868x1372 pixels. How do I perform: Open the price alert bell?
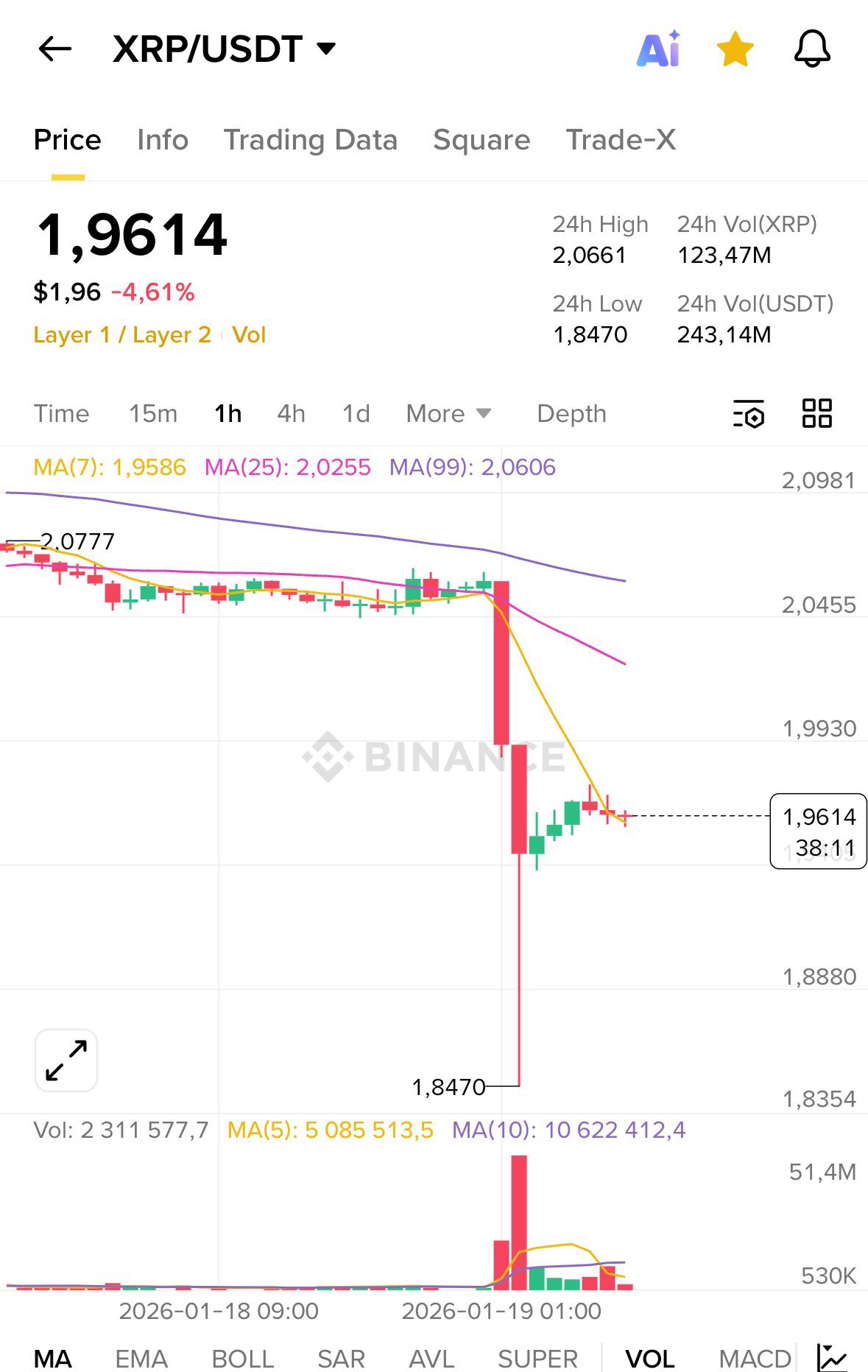pyautogui.click(x=812, y=49)
